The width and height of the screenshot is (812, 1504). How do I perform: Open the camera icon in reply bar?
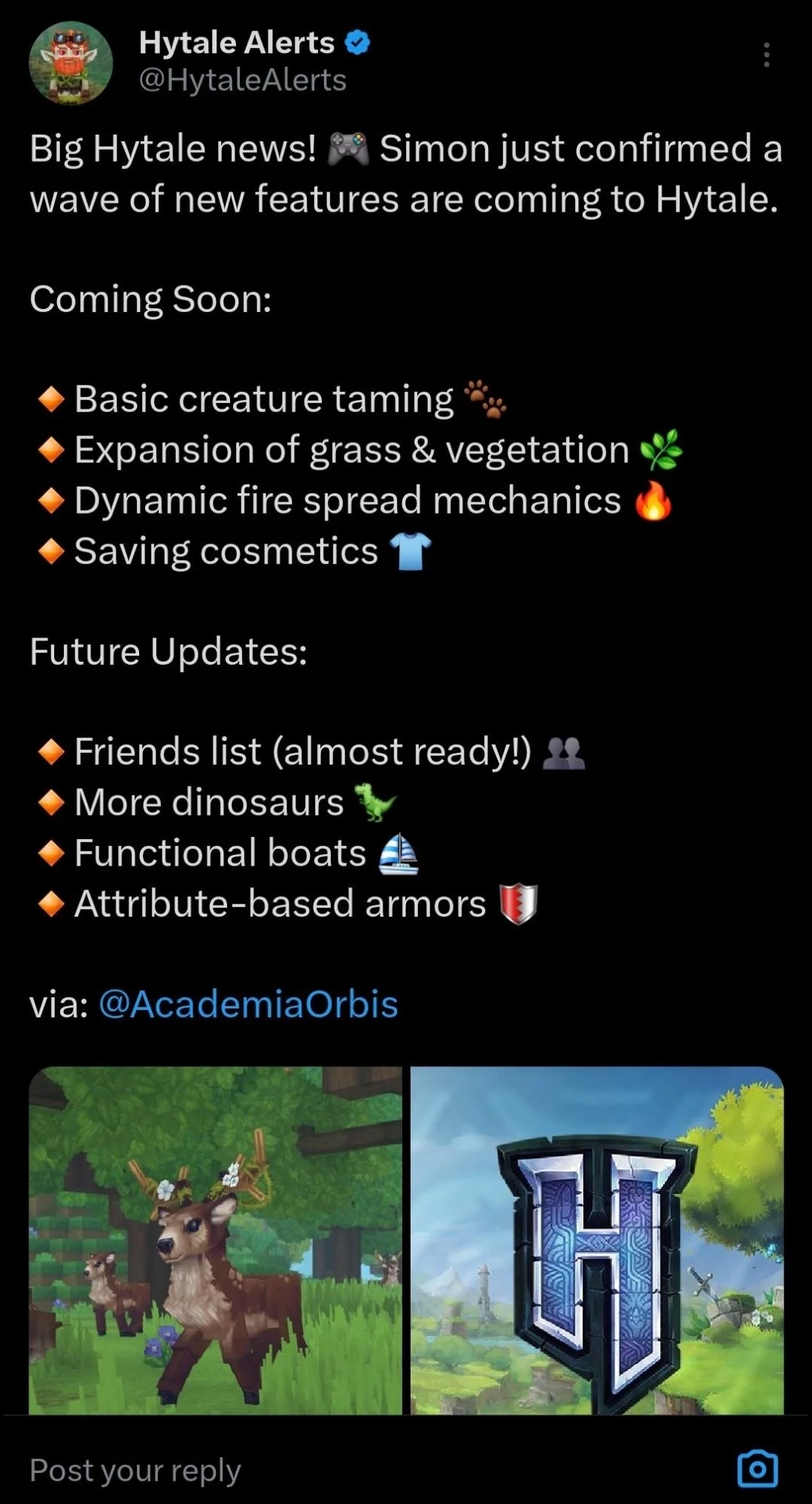757,1468
